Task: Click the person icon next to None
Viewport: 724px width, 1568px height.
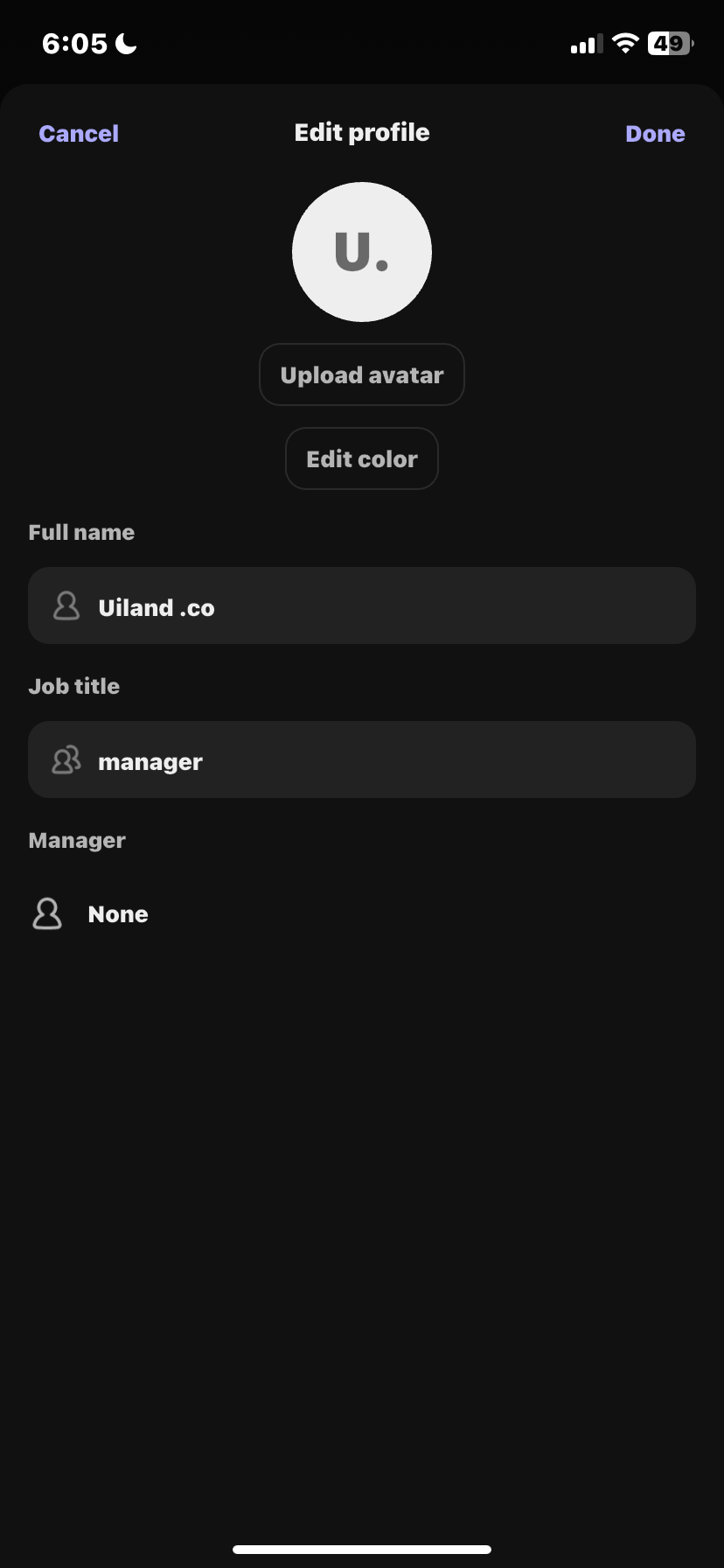Action: pyautogui.click(x=46, y=913)
